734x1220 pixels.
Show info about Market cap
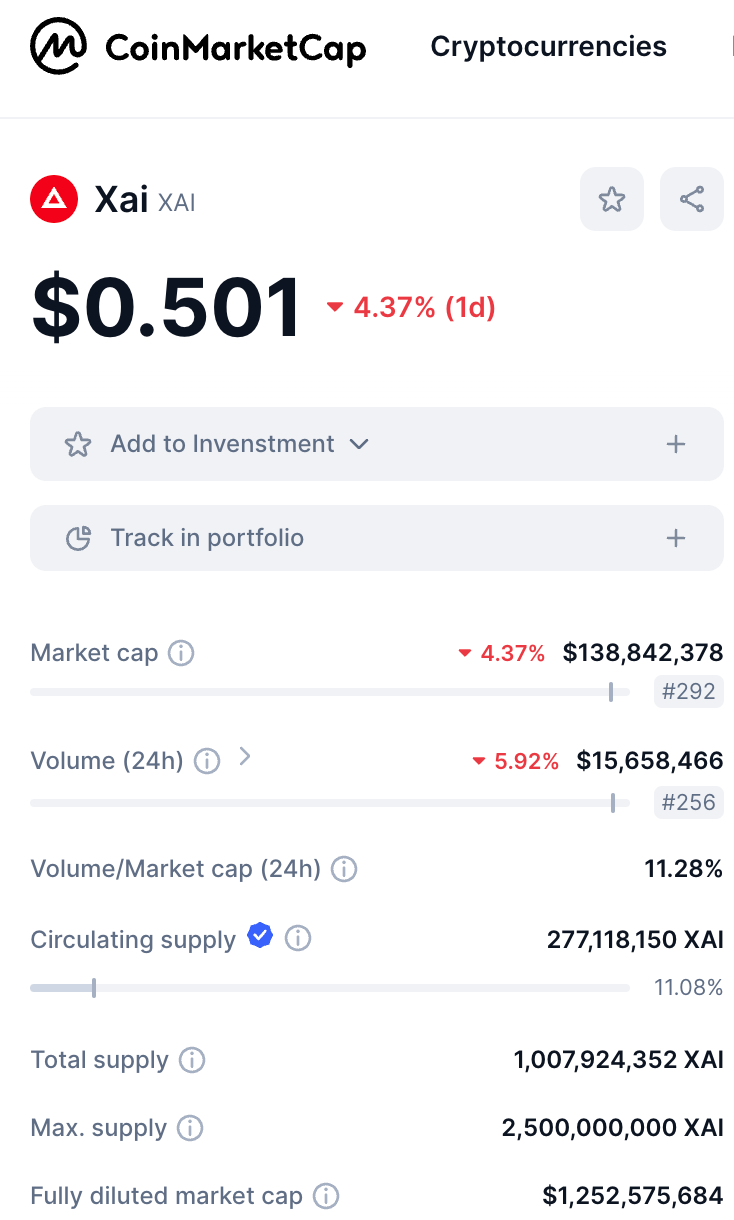click(181, 654)
